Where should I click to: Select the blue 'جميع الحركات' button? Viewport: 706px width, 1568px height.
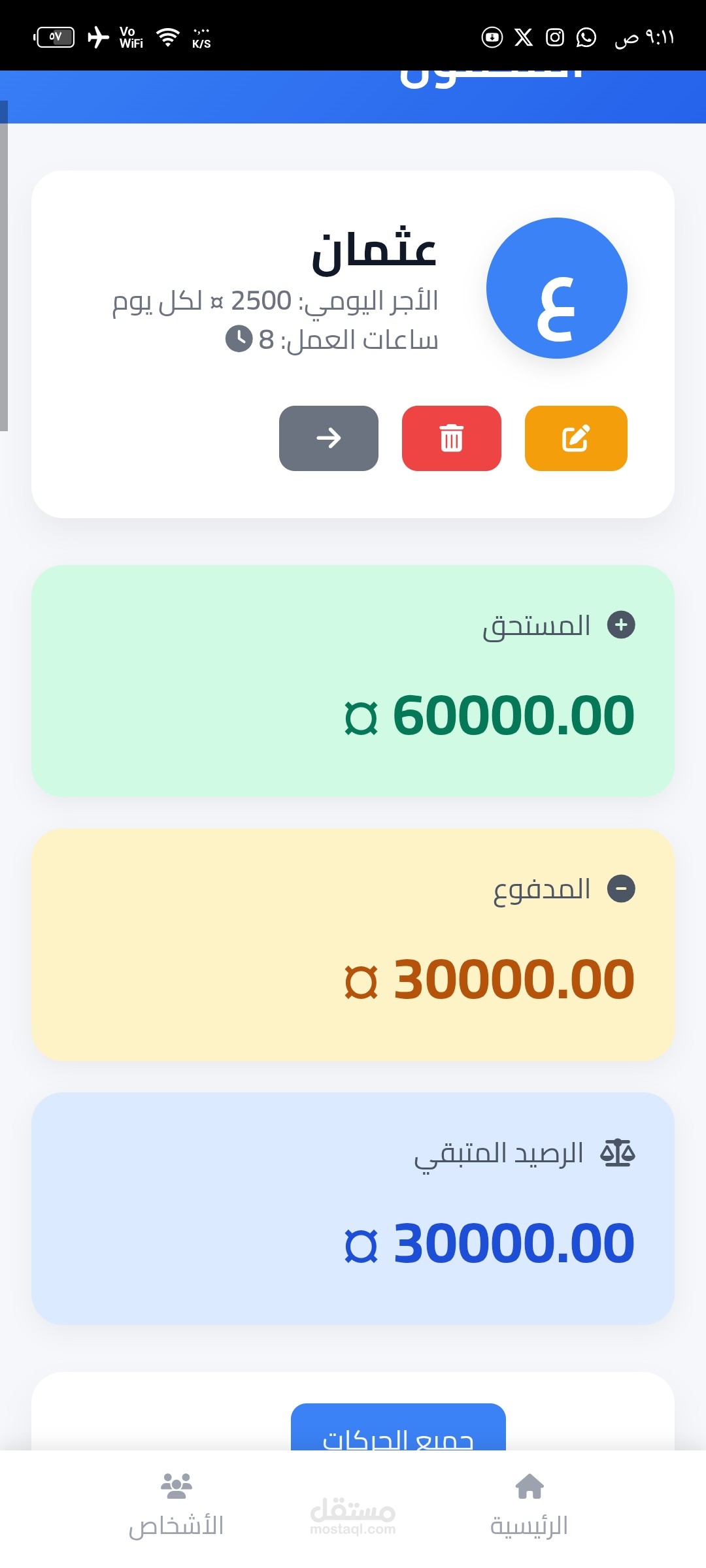click(398, 1428)
